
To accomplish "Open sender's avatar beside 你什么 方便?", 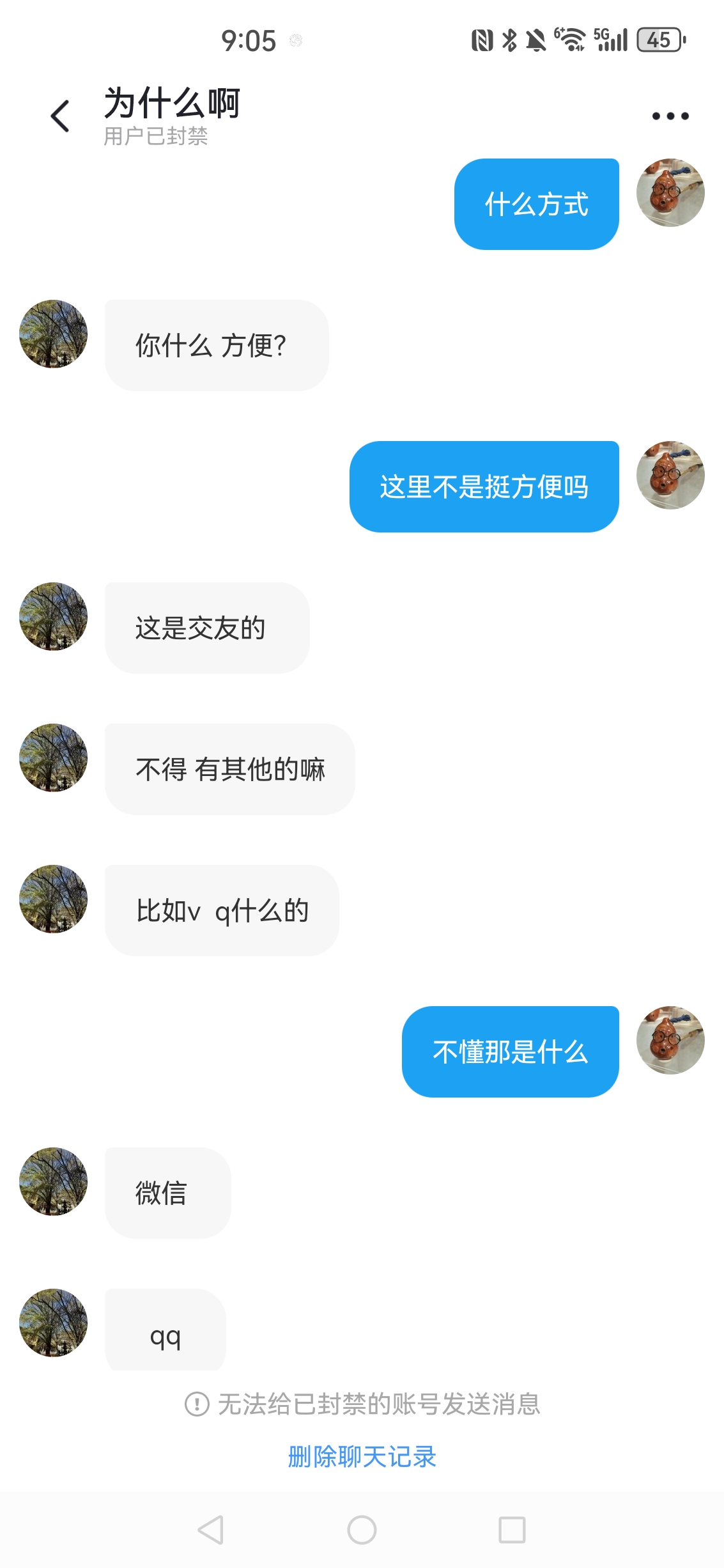I will coord(54,334).
